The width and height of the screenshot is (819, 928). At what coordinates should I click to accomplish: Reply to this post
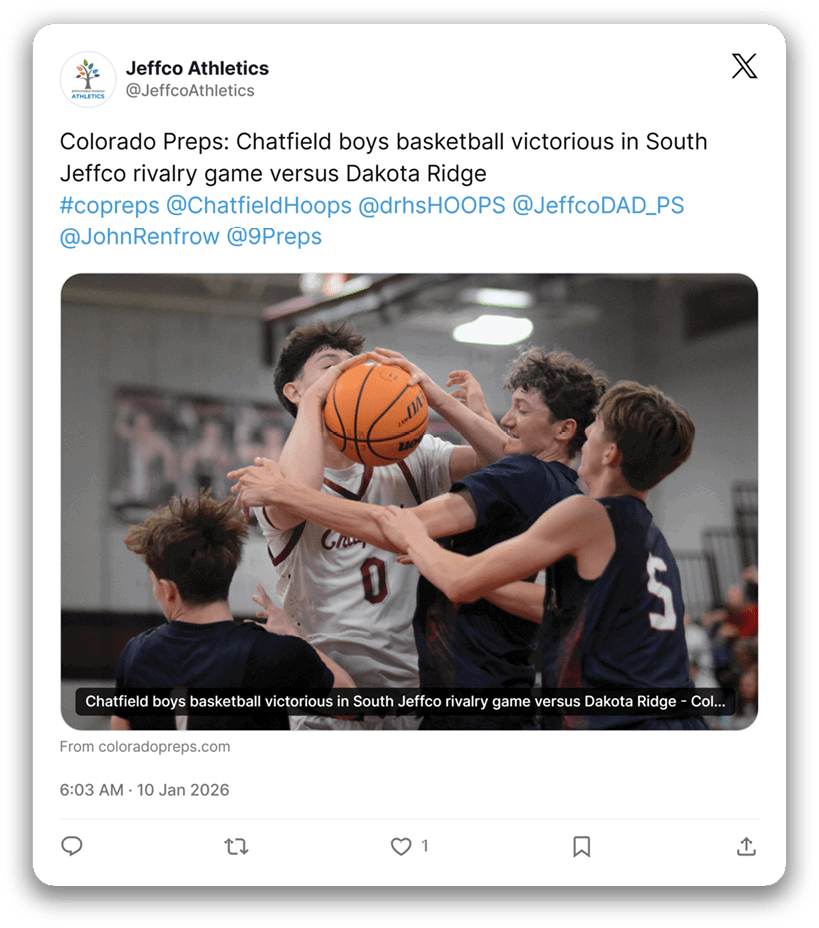pyautogui.click(x=72, y=847)
